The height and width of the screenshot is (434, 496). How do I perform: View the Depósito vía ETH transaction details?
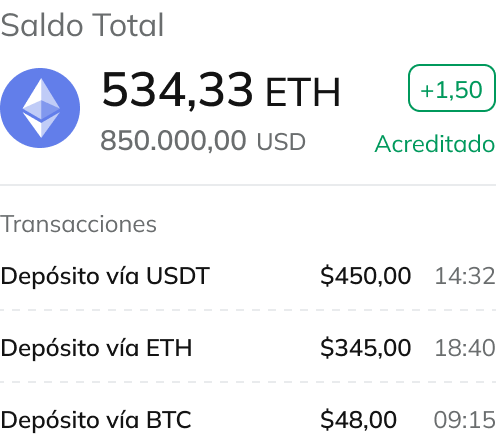[x=248, y=348]
